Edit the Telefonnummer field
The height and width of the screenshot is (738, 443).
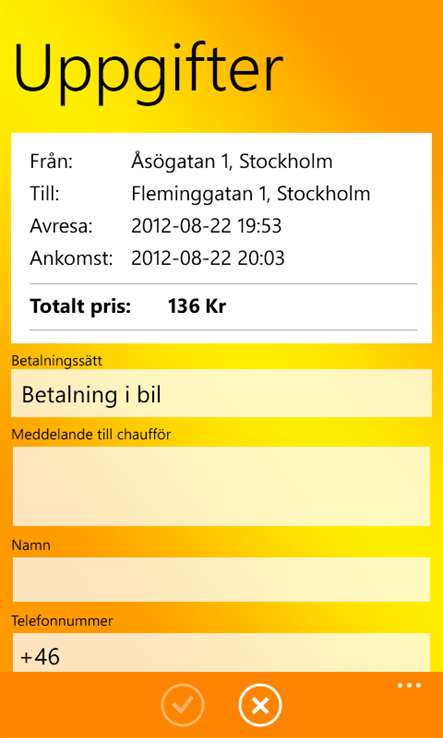point(221,653)
